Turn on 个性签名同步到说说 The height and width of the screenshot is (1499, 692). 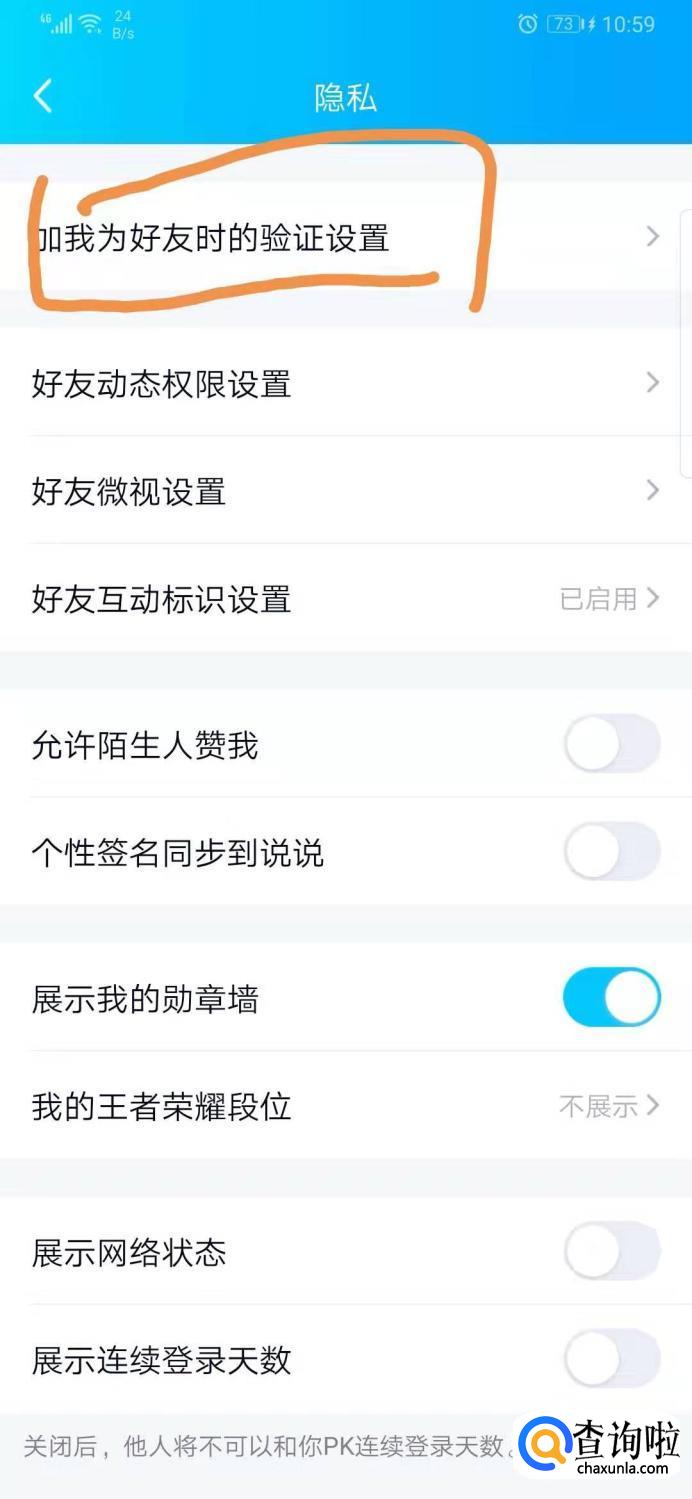pos(611,853)
